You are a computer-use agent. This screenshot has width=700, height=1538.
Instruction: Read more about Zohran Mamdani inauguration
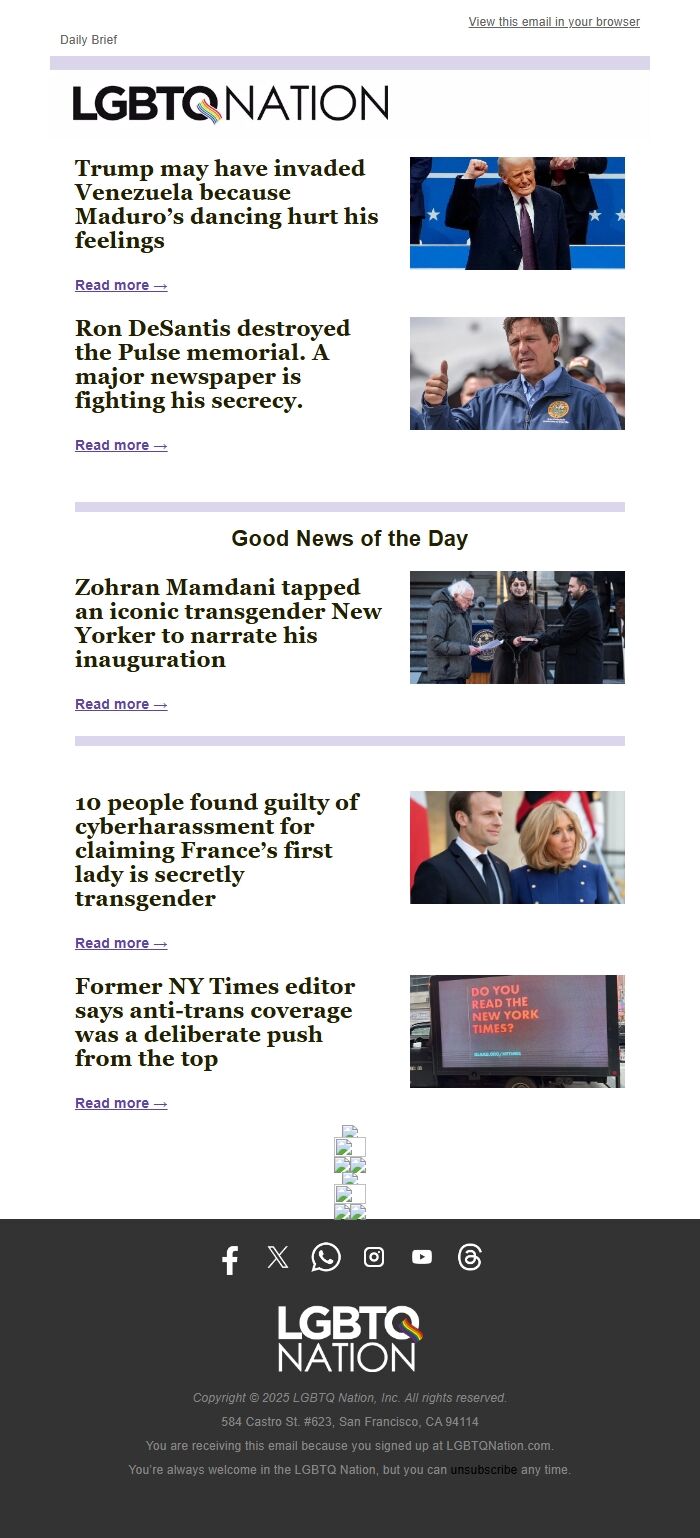[121, 705]
